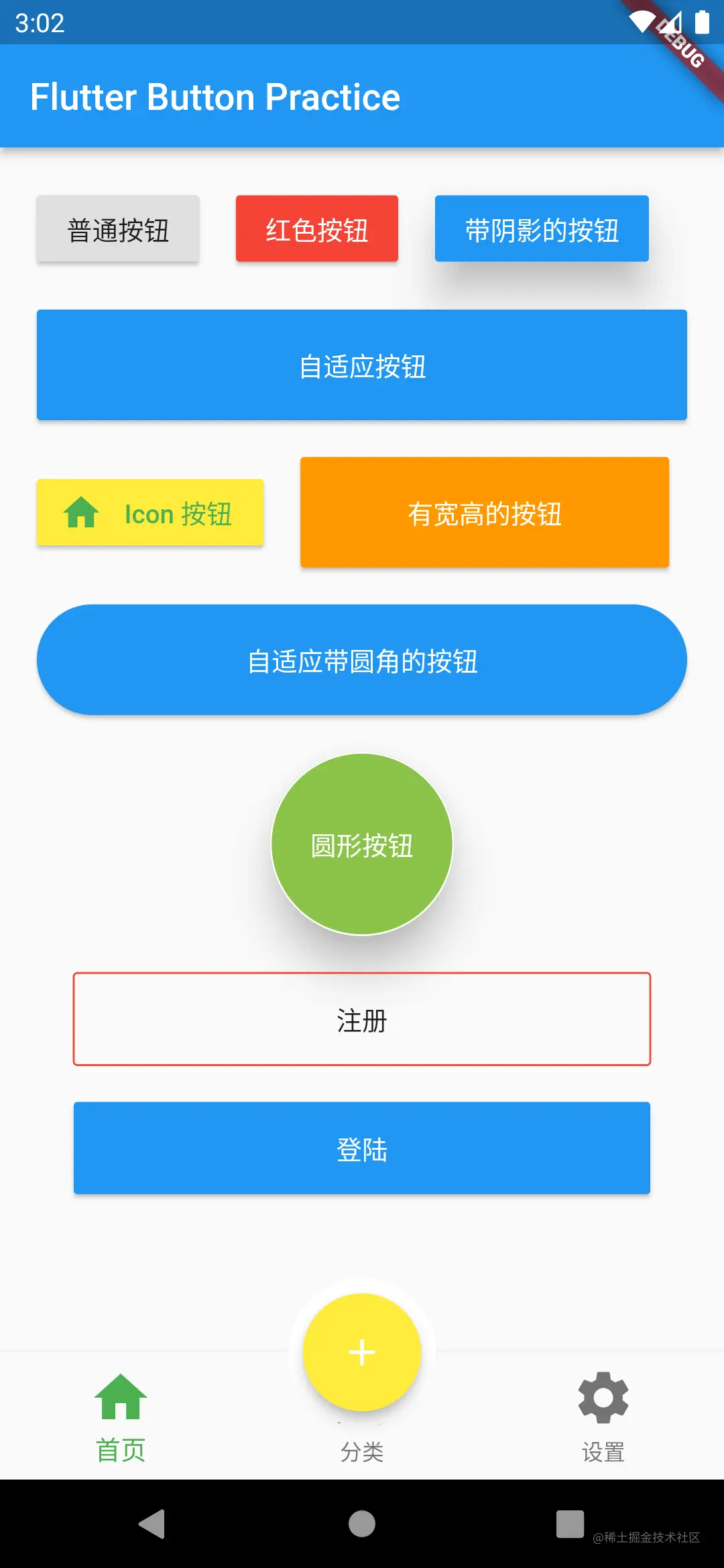Tap the yellow Icon 按钮 with house icon
Image resolution: width=724 pixels, height=1568 pixels.
pos(150,513)
